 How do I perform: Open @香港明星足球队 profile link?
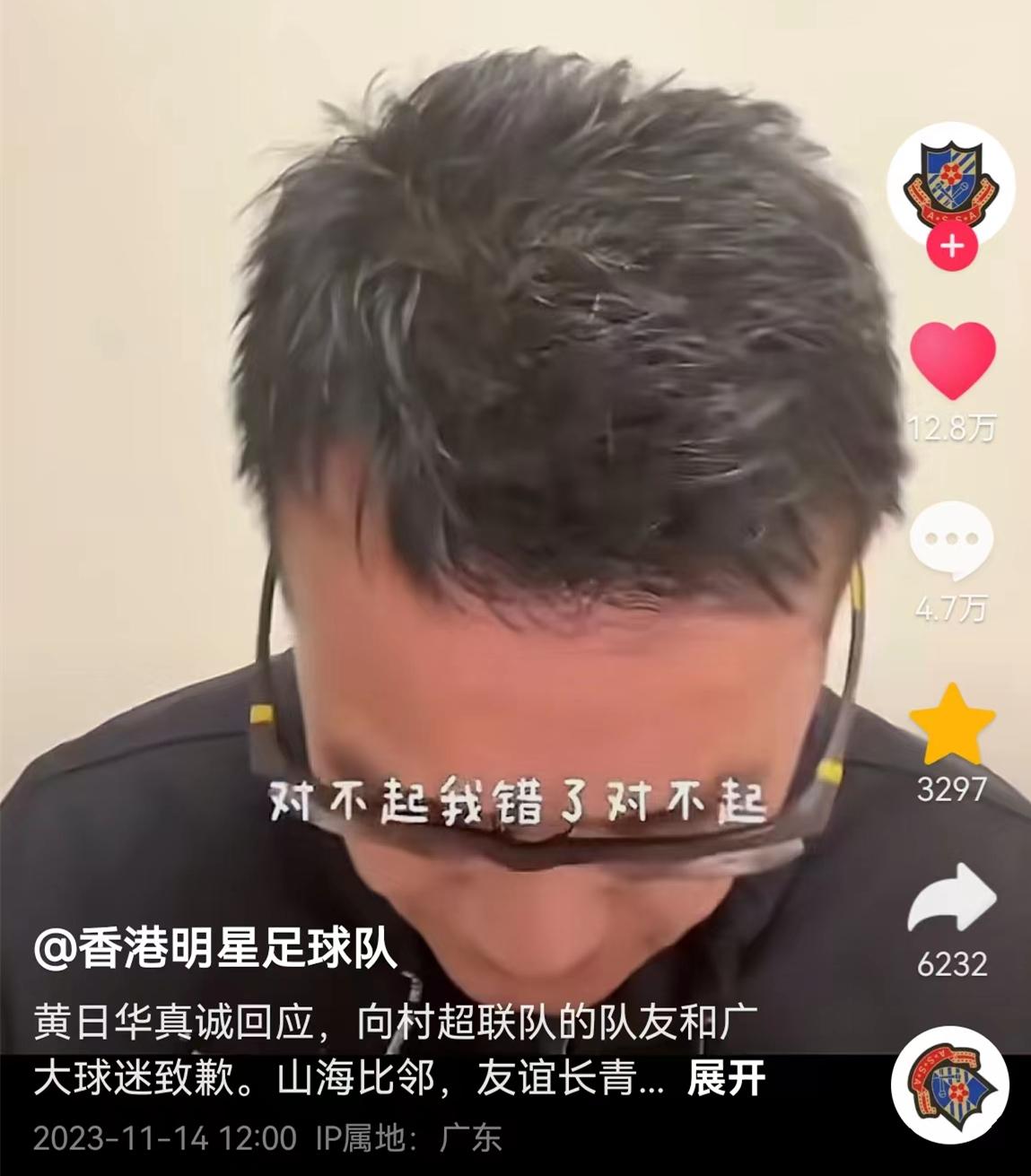[x=215, y=949]
